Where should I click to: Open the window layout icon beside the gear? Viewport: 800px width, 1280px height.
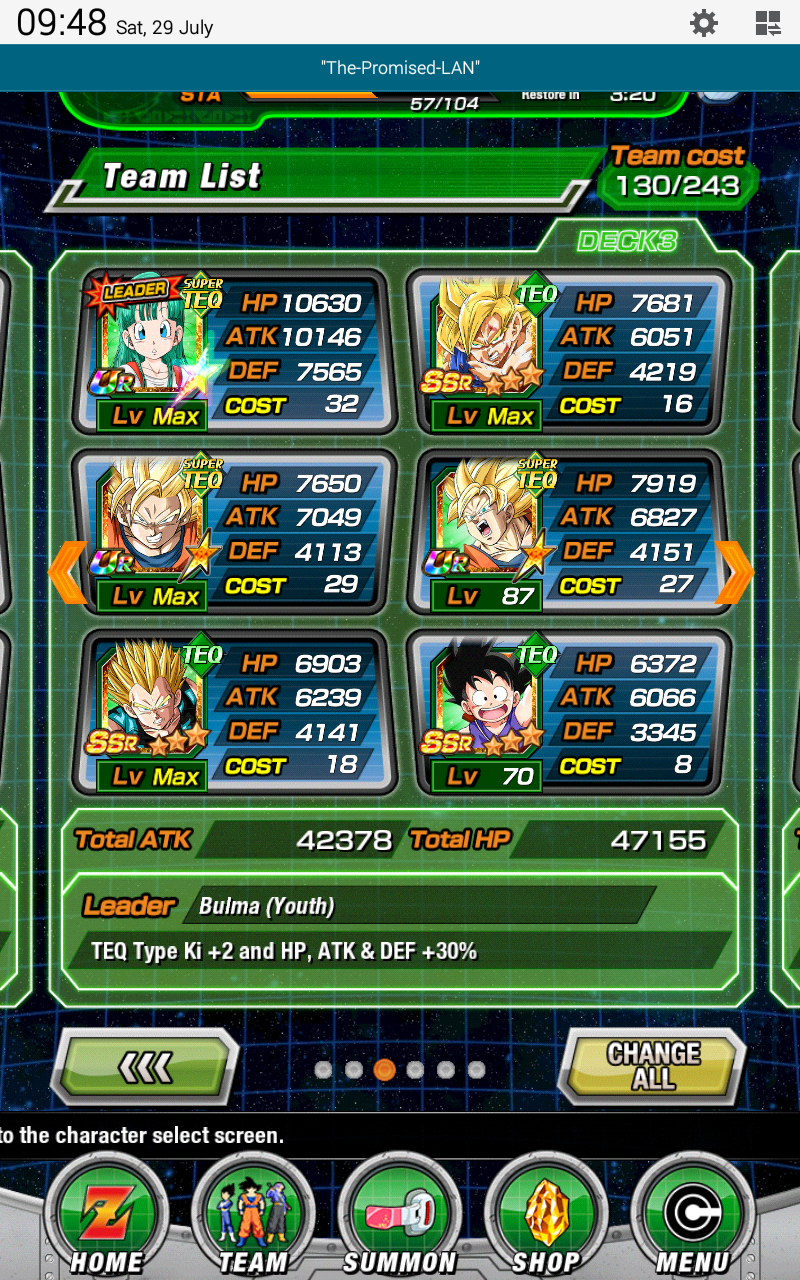click(x=768, y=23)
